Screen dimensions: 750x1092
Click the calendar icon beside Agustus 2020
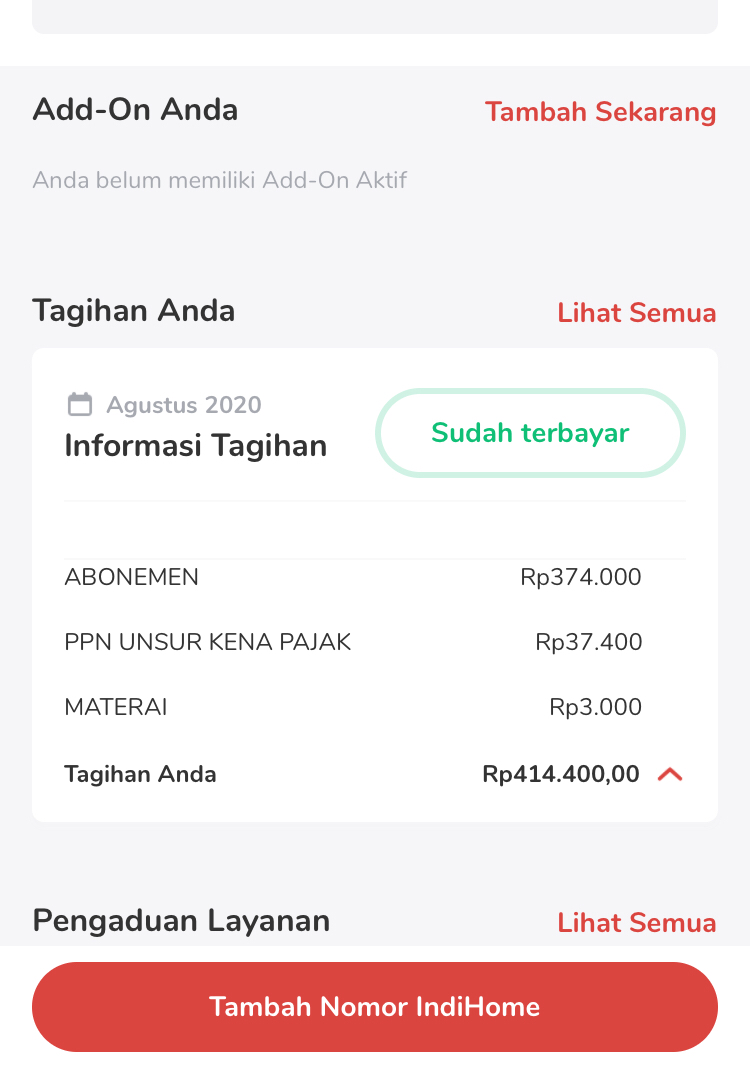point(80,403)
